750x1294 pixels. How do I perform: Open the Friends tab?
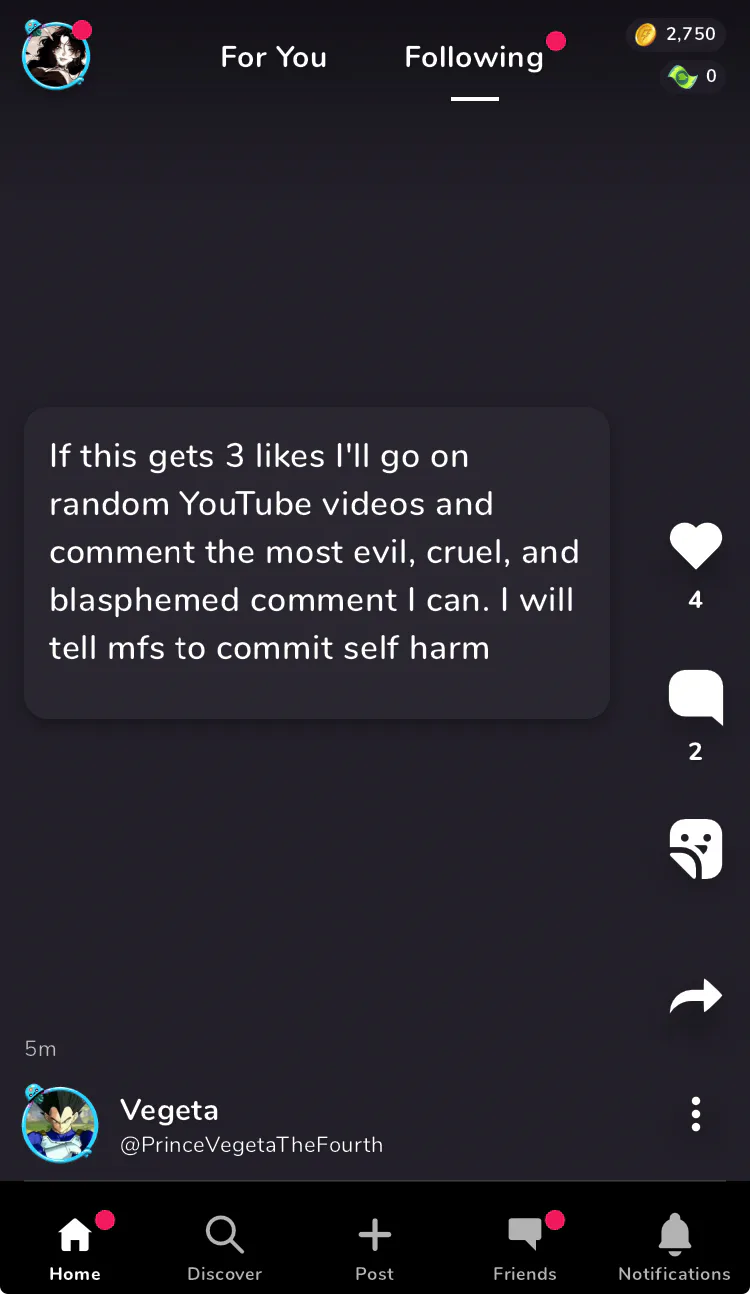click(525, 1247)
